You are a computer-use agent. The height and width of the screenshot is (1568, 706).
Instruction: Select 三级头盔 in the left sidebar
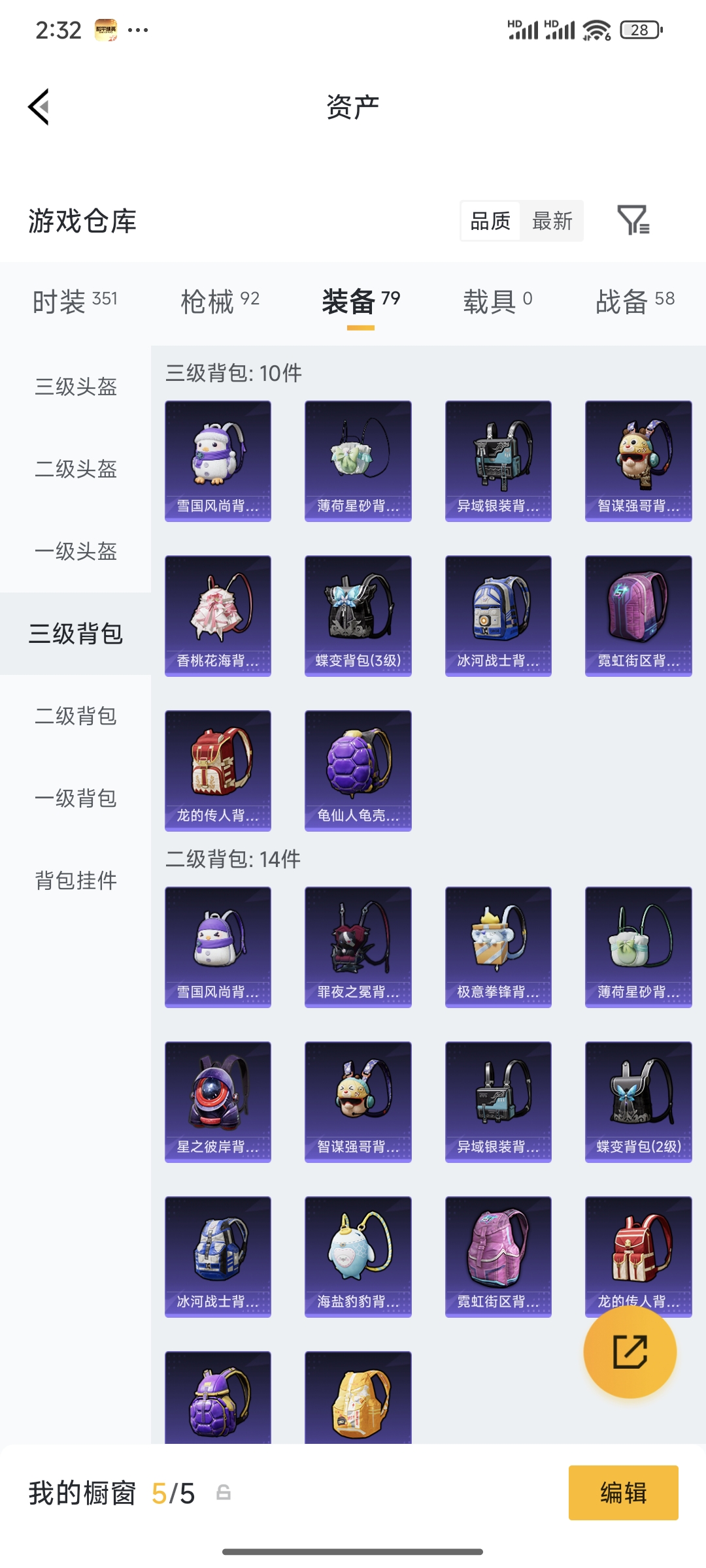74,388
